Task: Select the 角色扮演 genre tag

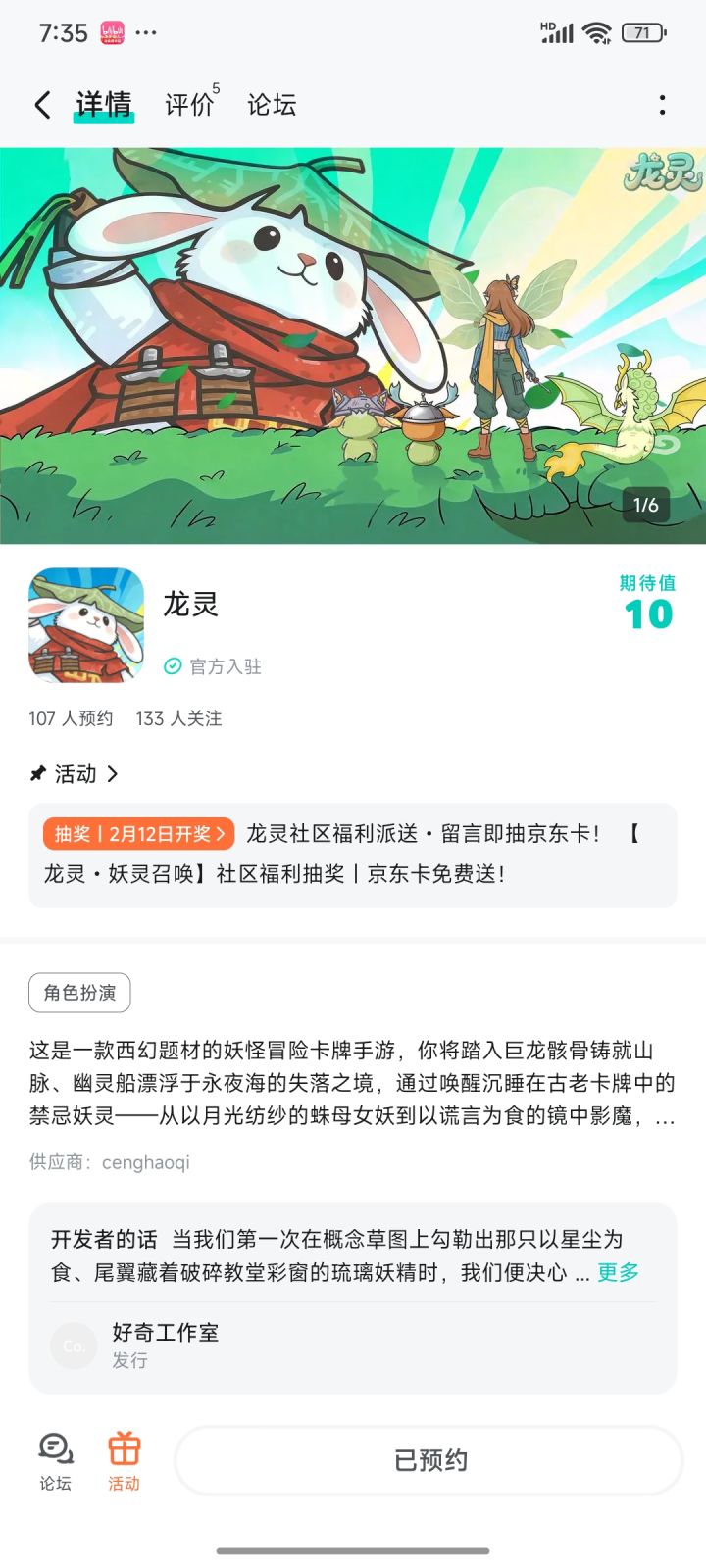Action: [79, 993]
